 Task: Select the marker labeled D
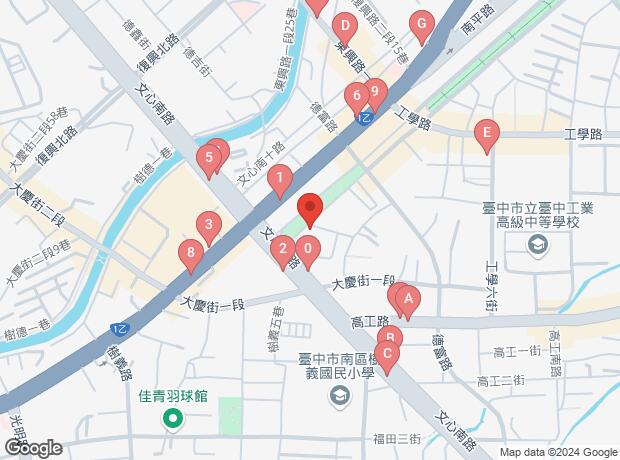(x=345, y=26)
